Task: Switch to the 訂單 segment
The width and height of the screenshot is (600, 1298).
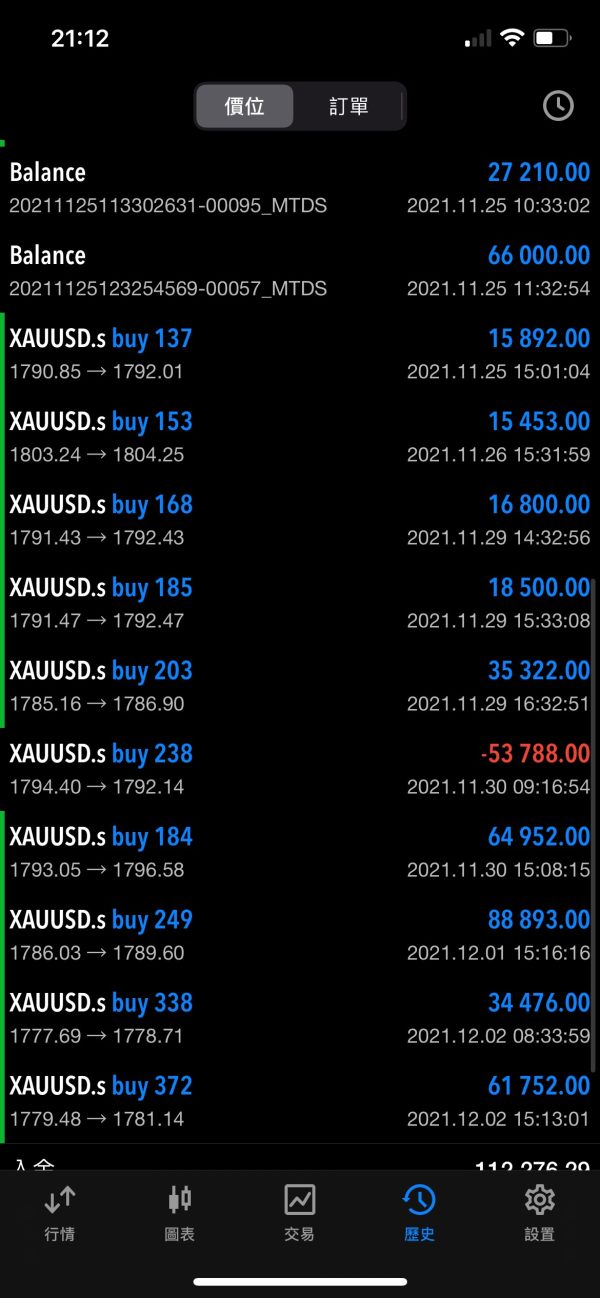Action: click(x=348, y=106)
